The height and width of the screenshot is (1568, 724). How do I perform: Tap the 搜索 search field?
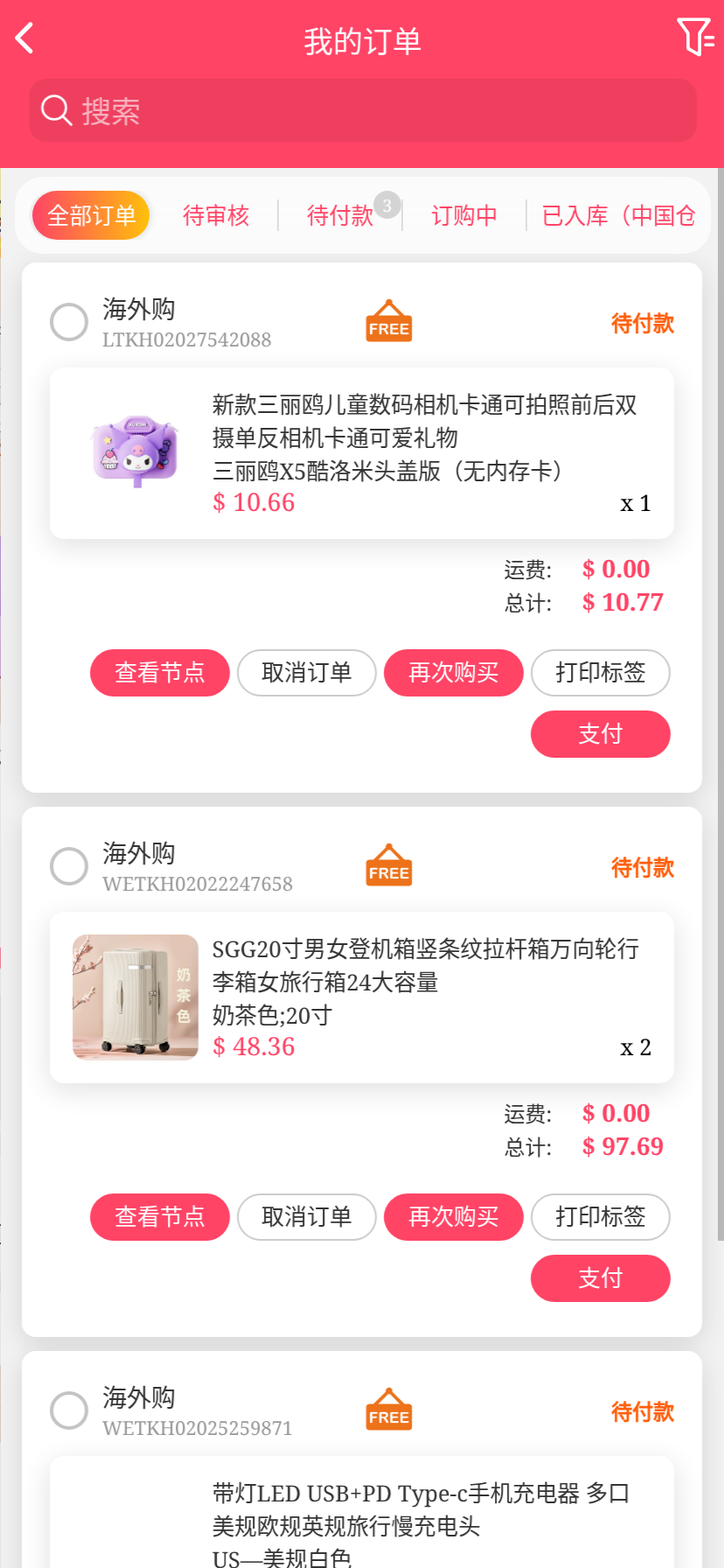point(363,111)
